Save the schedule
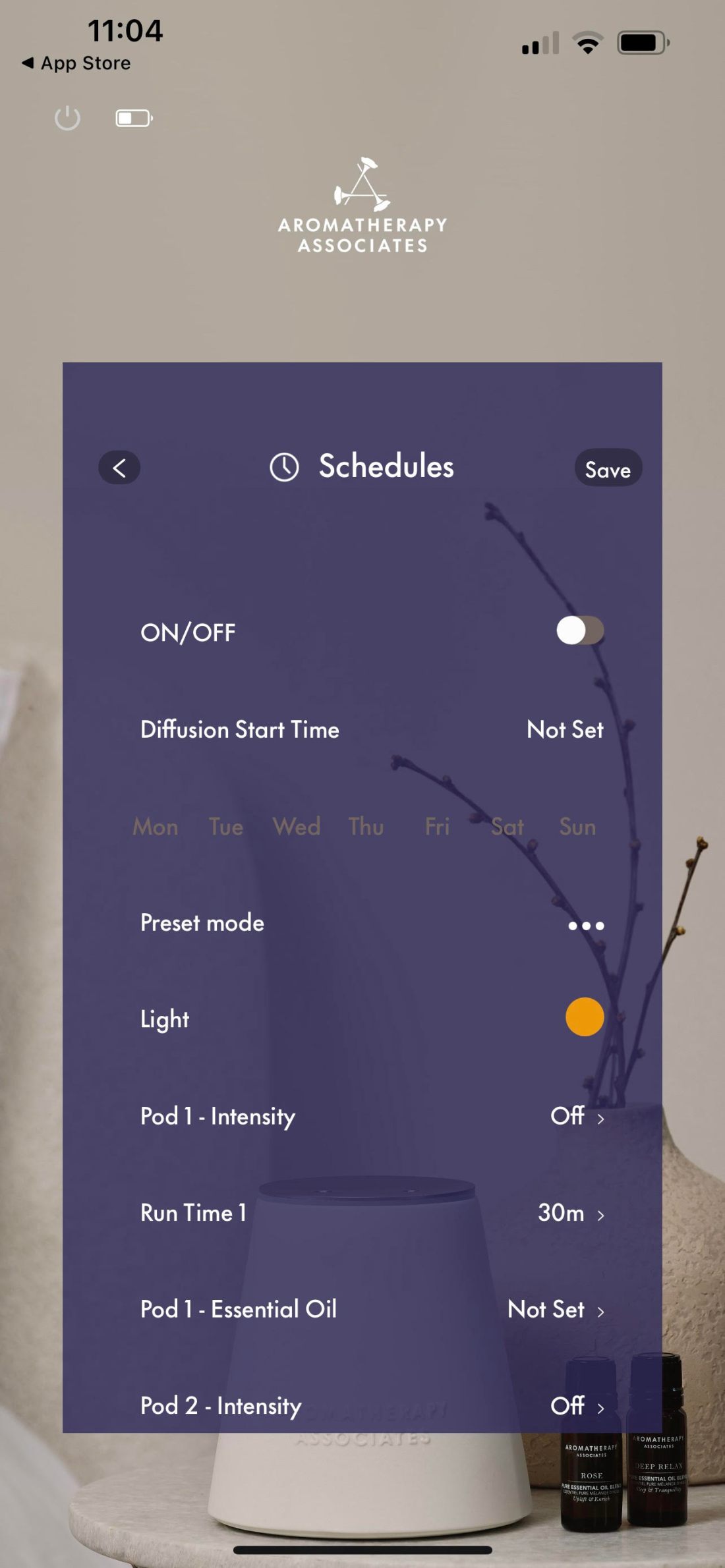The image size is (725, 1568). coord(608,468)
